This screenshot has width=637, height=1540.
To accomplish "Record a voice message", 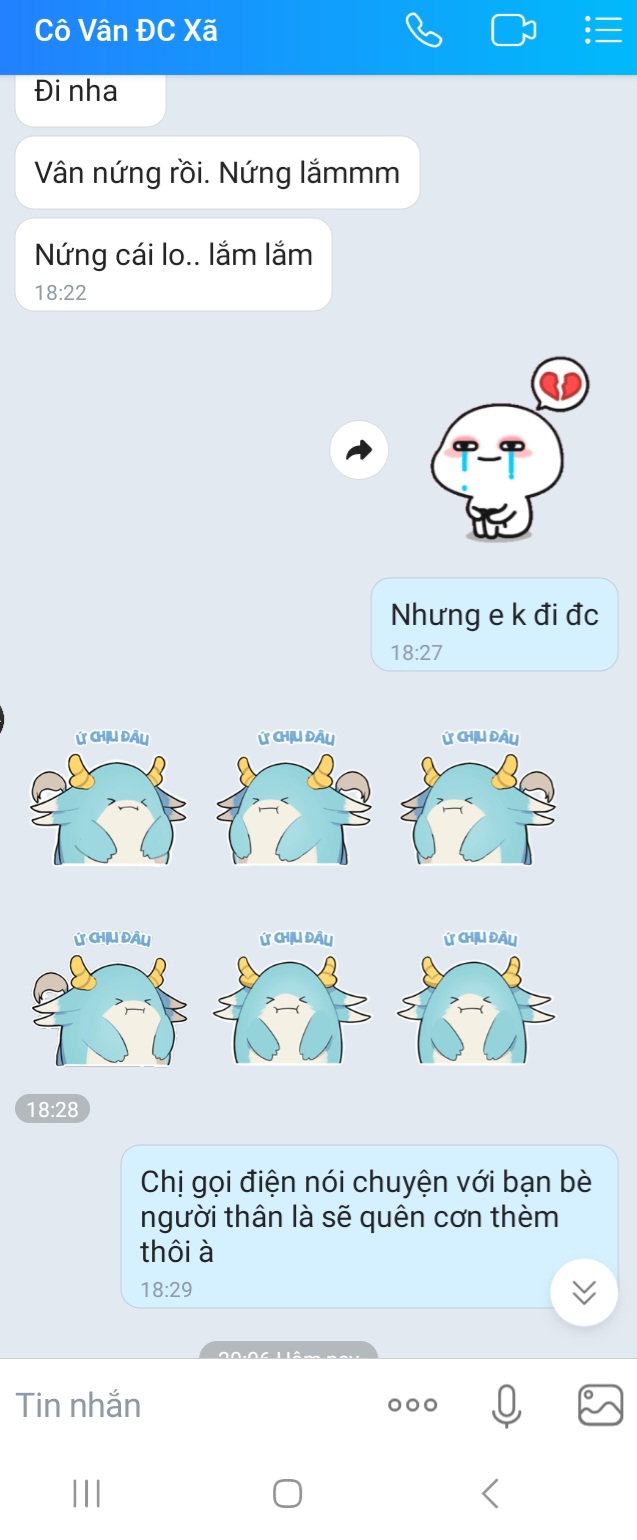I will pos(507,1405).
